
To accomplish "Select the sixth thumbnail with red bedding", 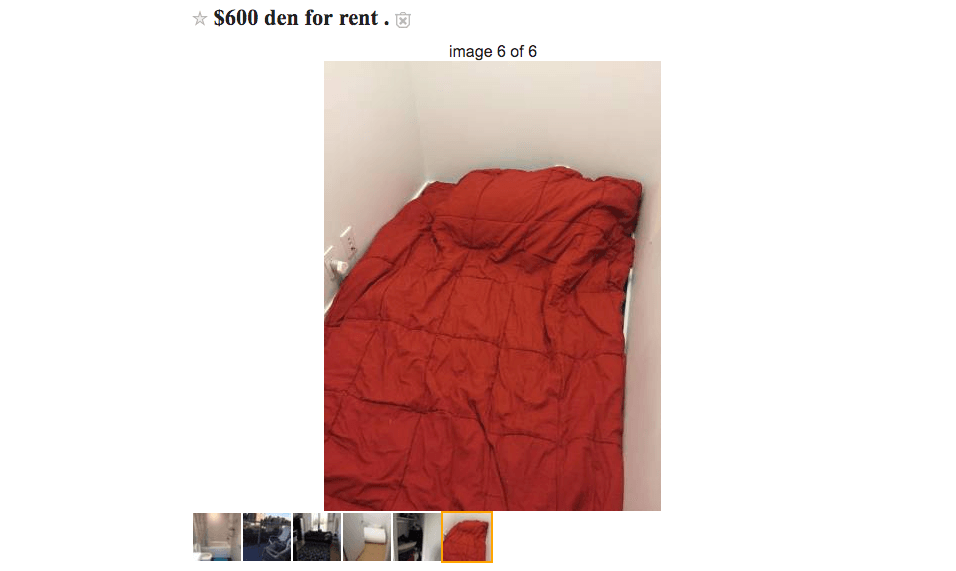I will [x=467, y=537].
